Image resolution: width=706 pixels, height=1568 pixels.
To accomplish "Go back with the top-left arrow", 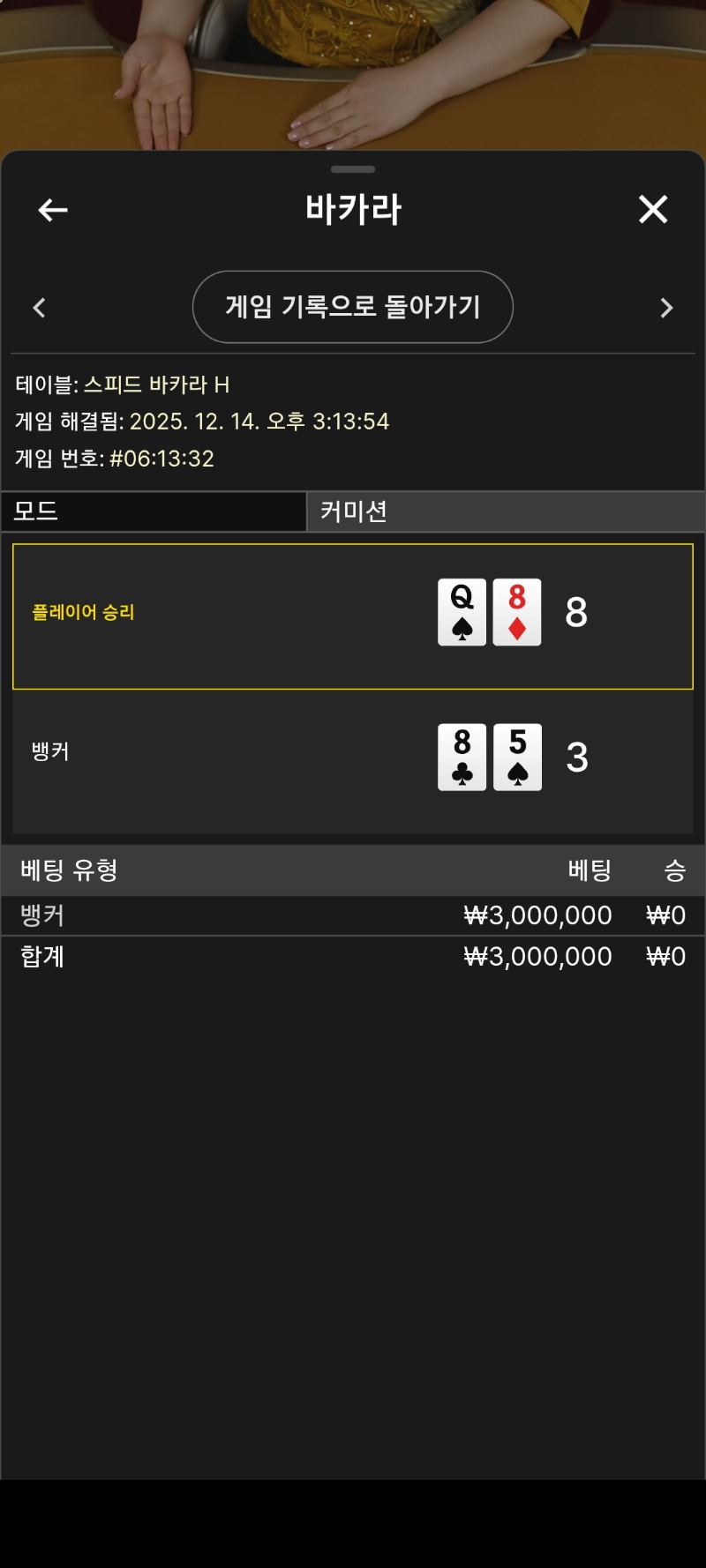I will [x=53, y=210].
